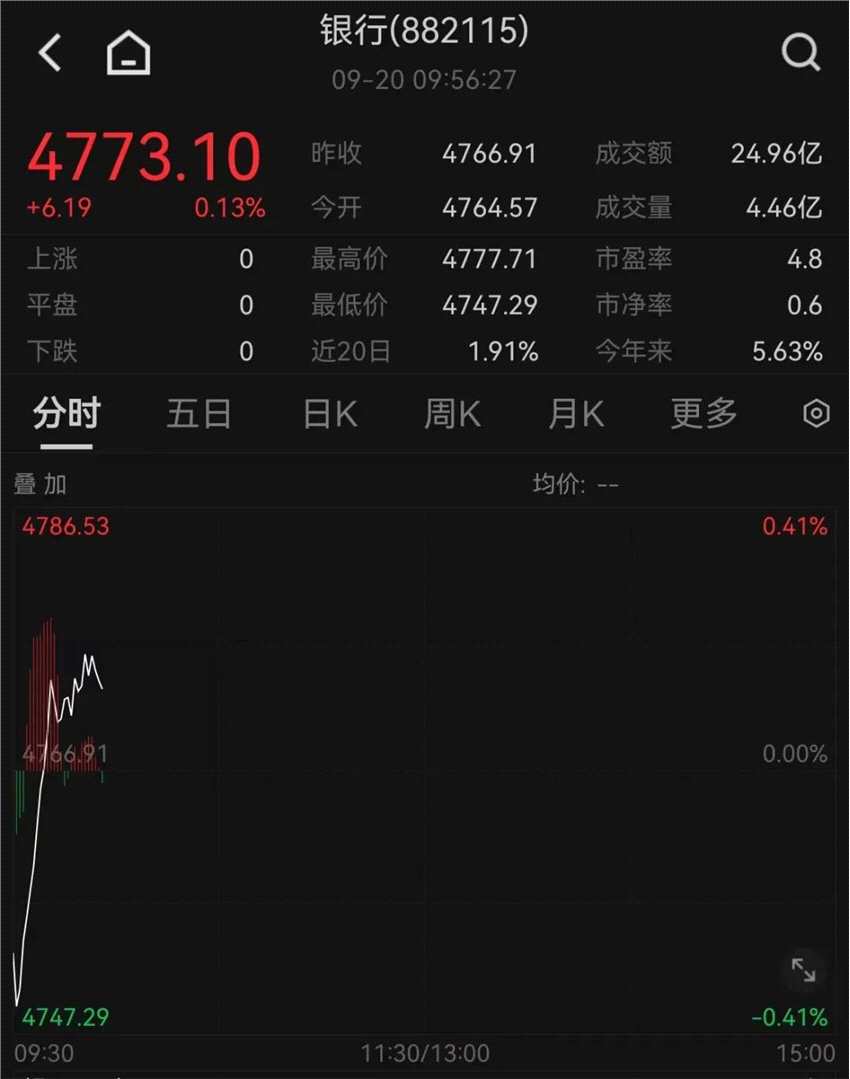Go back using the top arrow
The width and height of the screenshot is (850, 1079).
50,53
